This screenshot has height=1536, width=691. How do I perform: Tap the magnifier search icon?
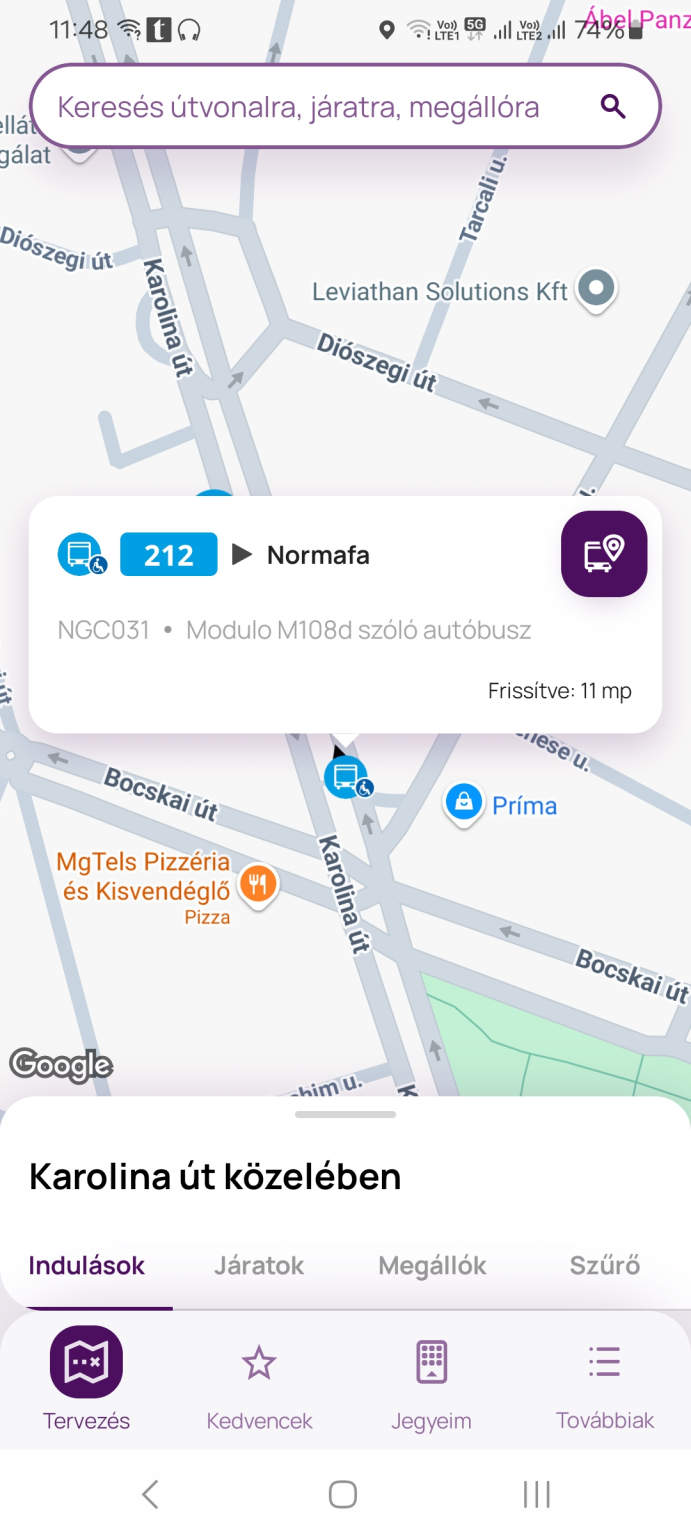(x=613, y=106)
